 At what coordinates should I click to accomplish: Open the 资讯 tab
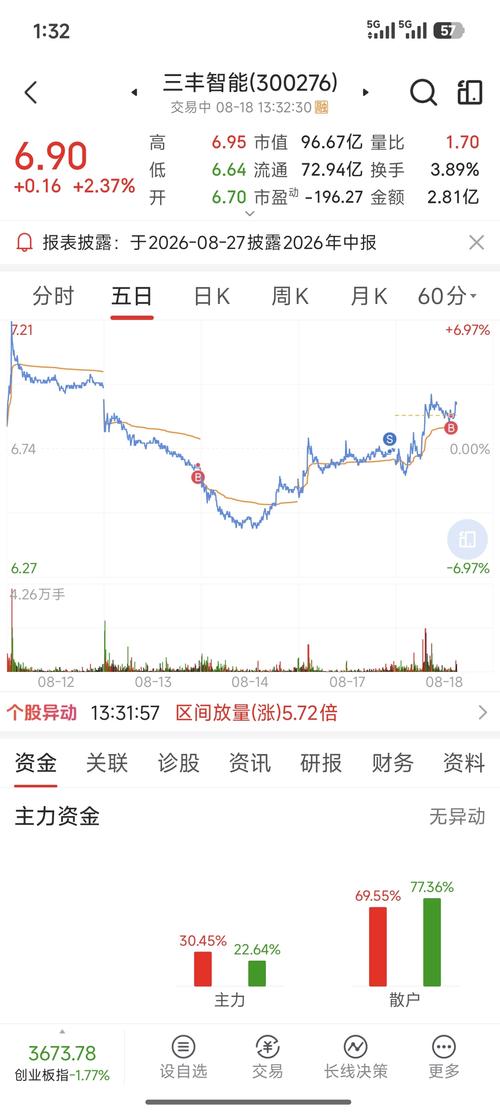[x=249, y=764]
